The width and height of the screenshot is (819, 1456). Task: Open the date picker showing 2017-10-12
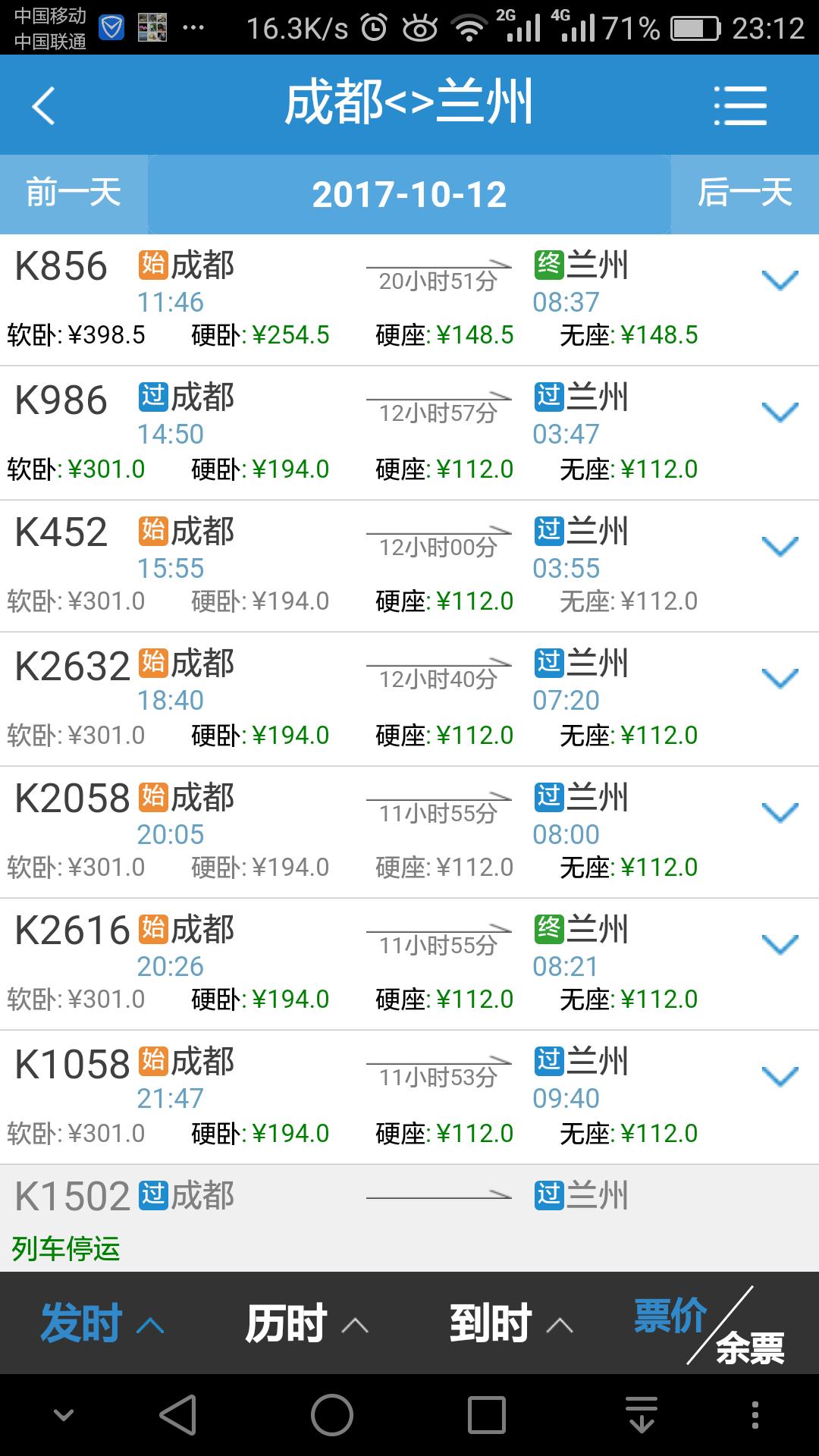point(409,194)
